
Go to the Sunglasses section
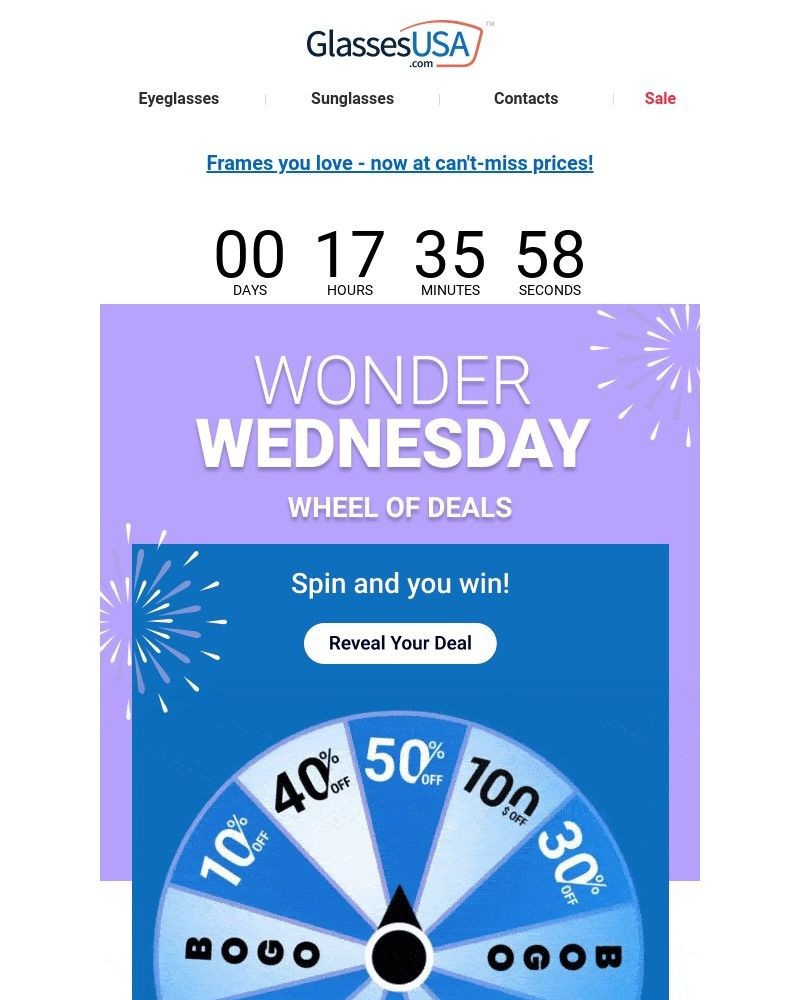[352, 98]
